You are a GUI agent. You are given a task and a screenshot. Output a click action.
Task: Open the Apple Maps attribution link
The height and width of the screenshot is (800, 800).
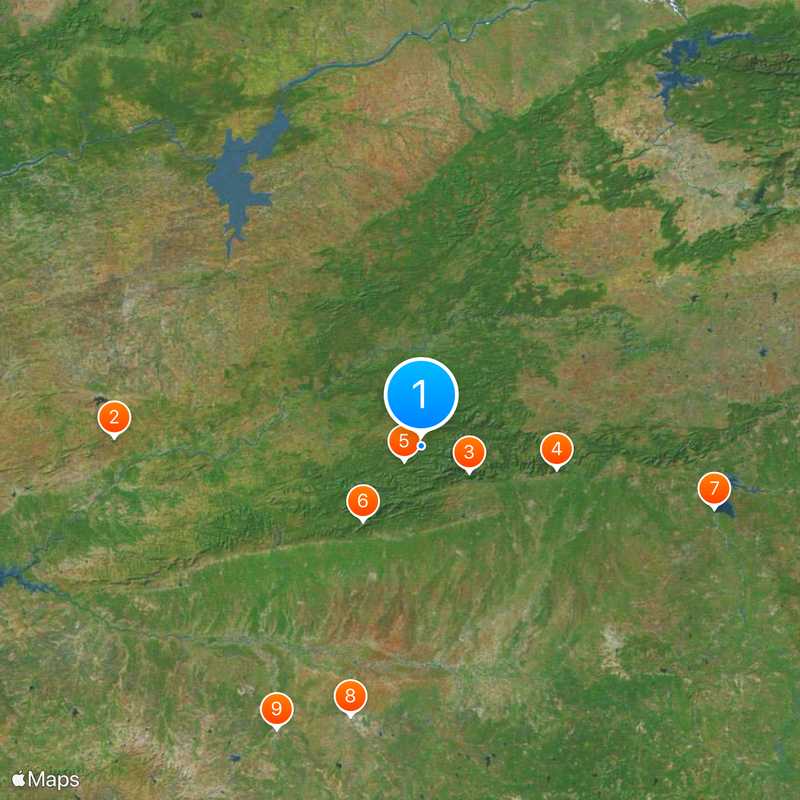[x=46, y=779]
